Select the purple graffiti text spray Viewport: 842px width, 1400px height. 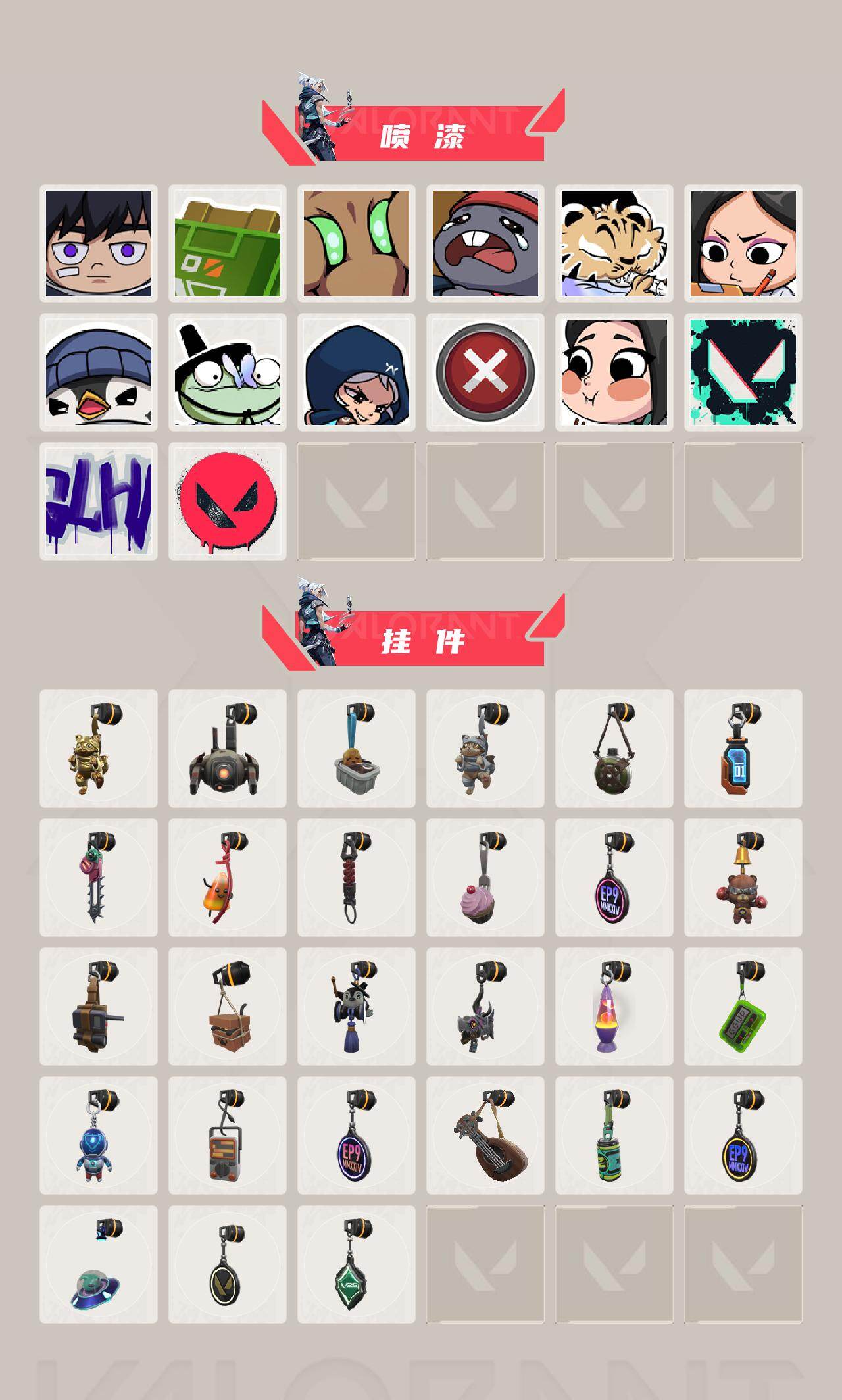click(99, 503)
